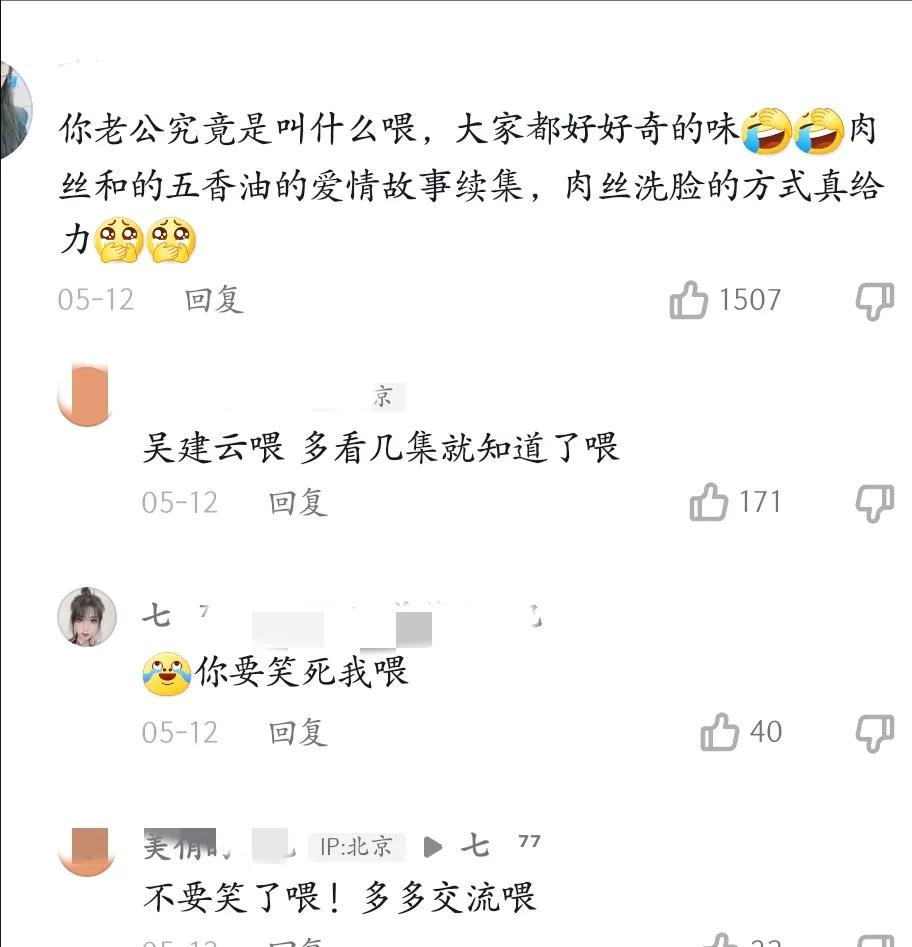This screenshot has width=912, height=947.
Task: Open avatar of 你要笑死我喂 commenter
Action: [x=87, y=616]
